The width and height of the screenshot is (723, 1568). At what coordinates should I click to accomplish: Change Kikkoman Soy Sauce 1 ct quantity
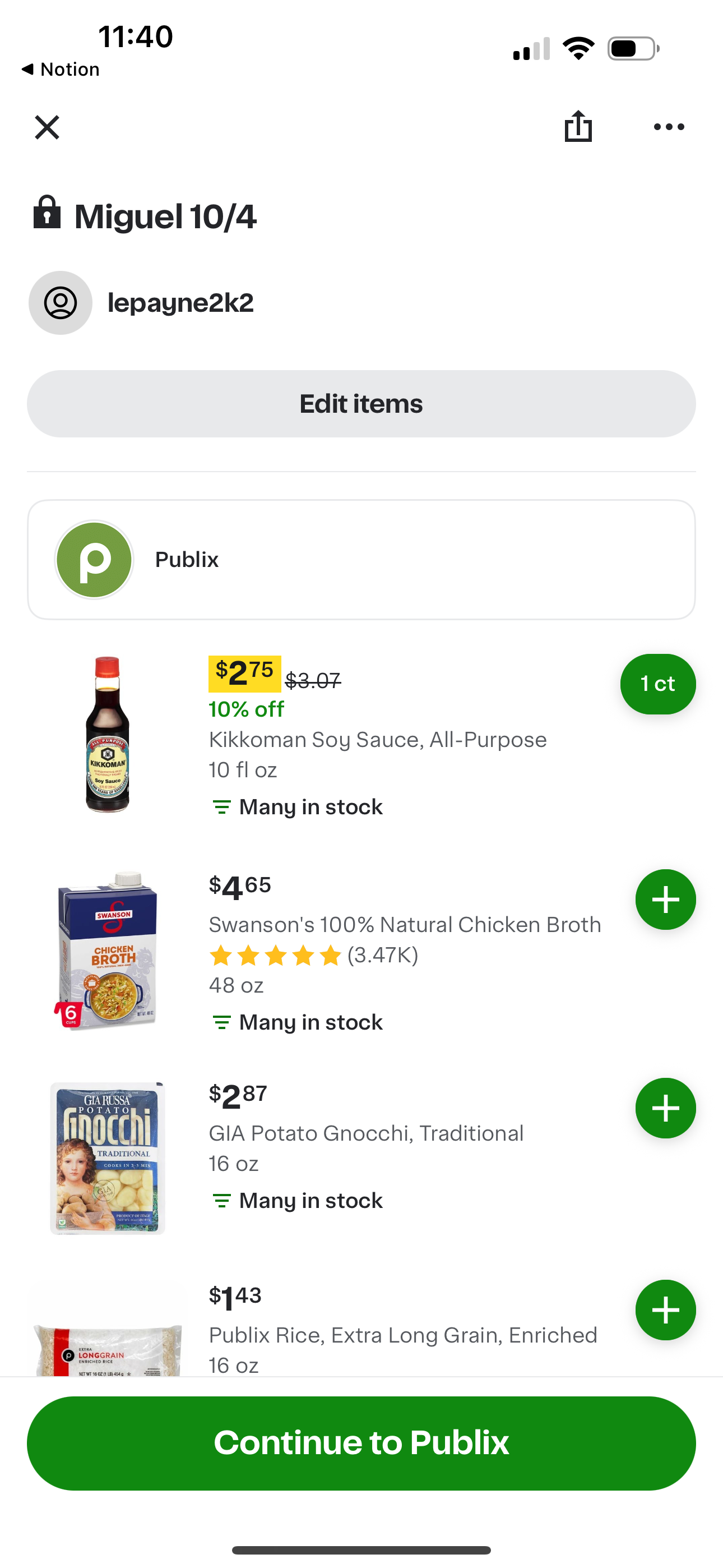pos(657,684)
